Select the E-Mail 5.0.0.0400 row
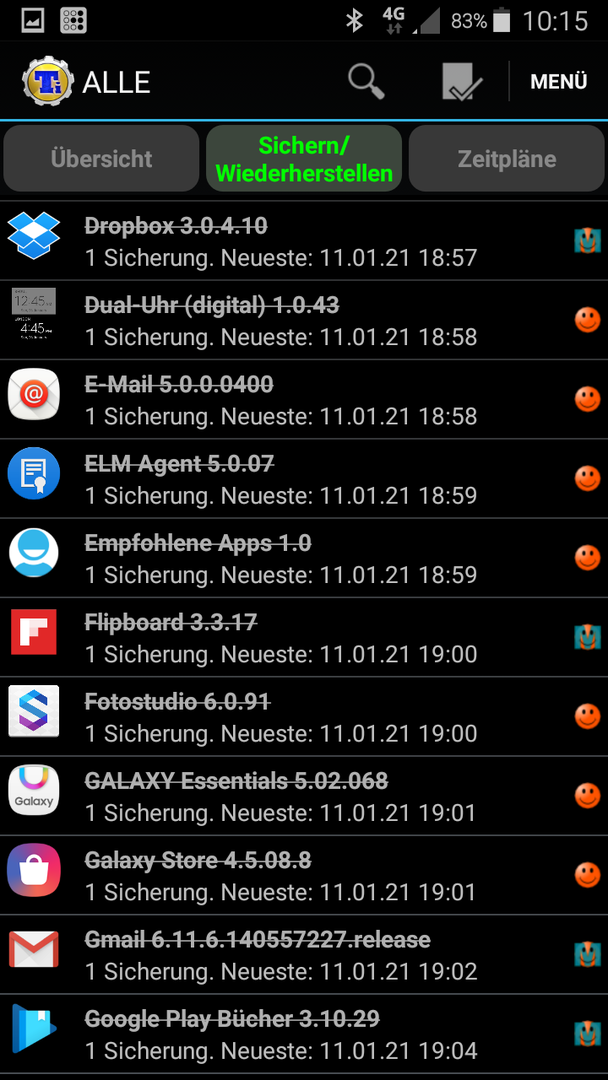Viewport: 608px width, 1080px height. pyautogui.click(x=304, y=399)
